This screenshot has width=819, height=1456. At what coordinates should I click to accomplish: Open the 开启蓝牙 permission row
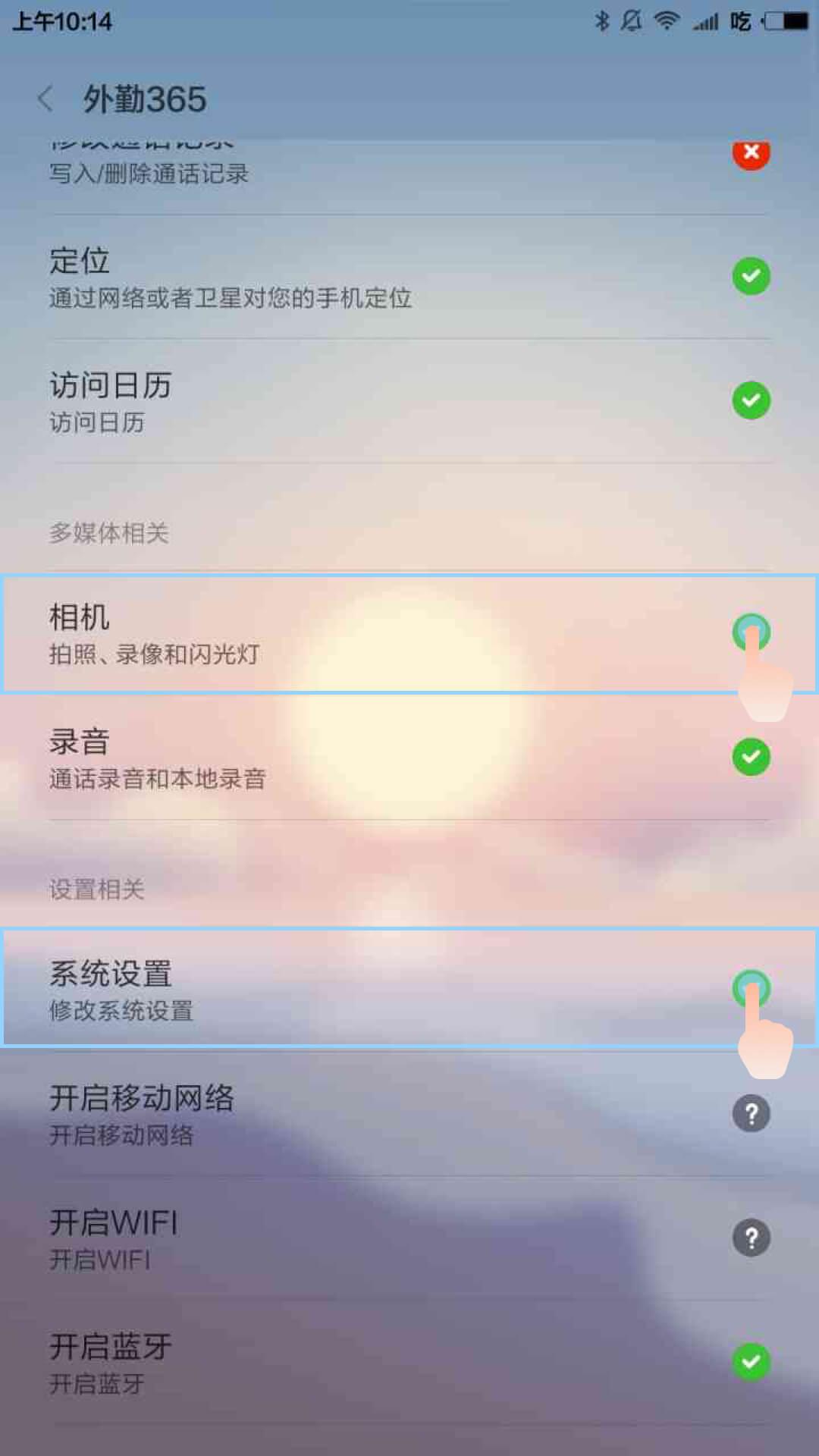(x=409, y=1363)
